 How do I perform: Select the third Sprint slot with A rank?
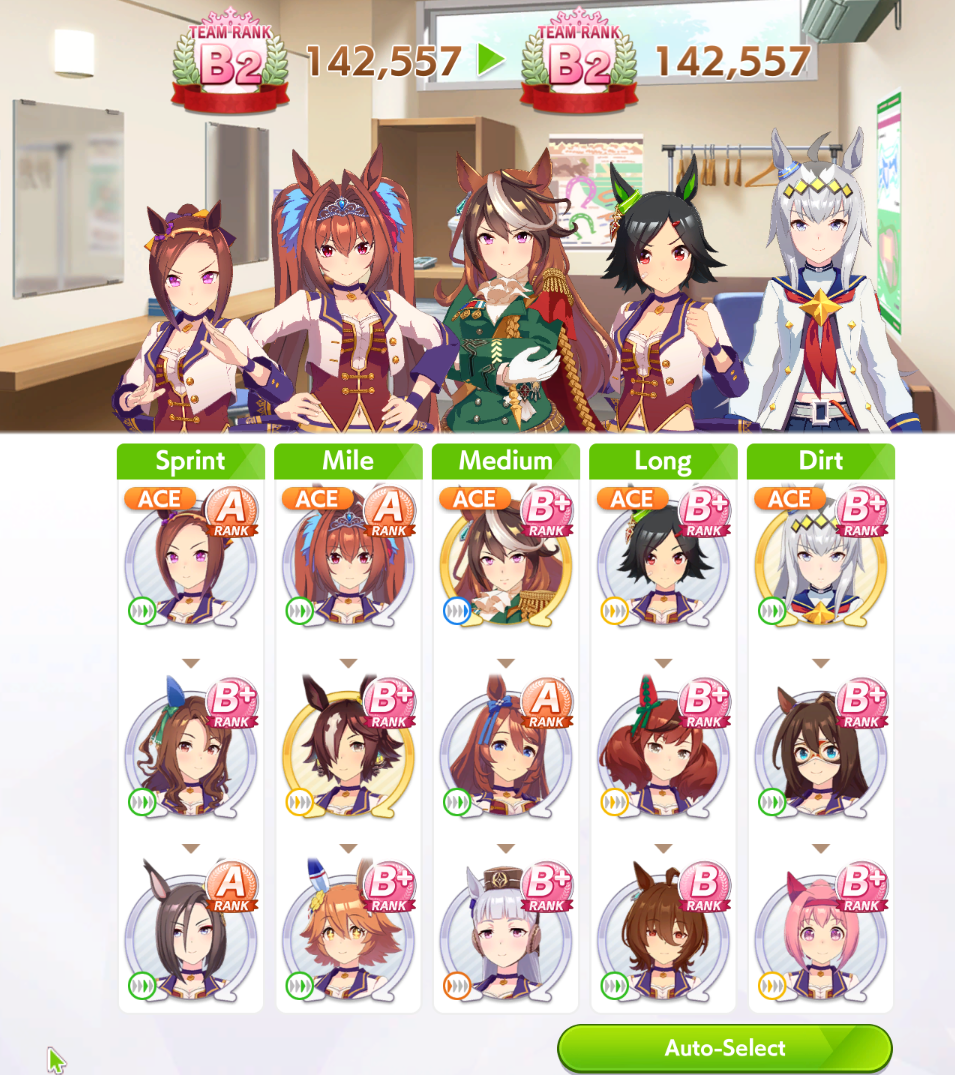pyautogui.click(x=191, y=931)
